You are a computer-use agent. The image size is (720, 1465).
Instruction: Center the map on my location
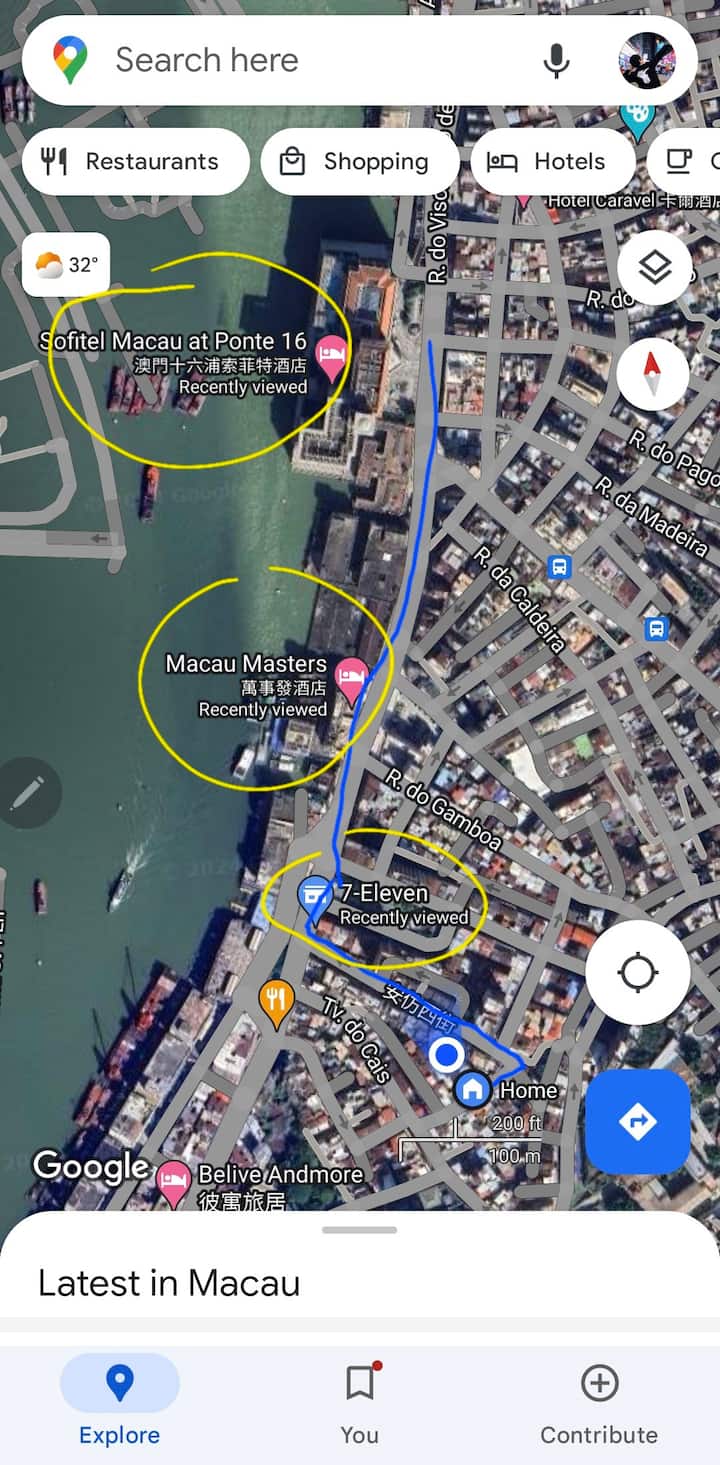638,972
